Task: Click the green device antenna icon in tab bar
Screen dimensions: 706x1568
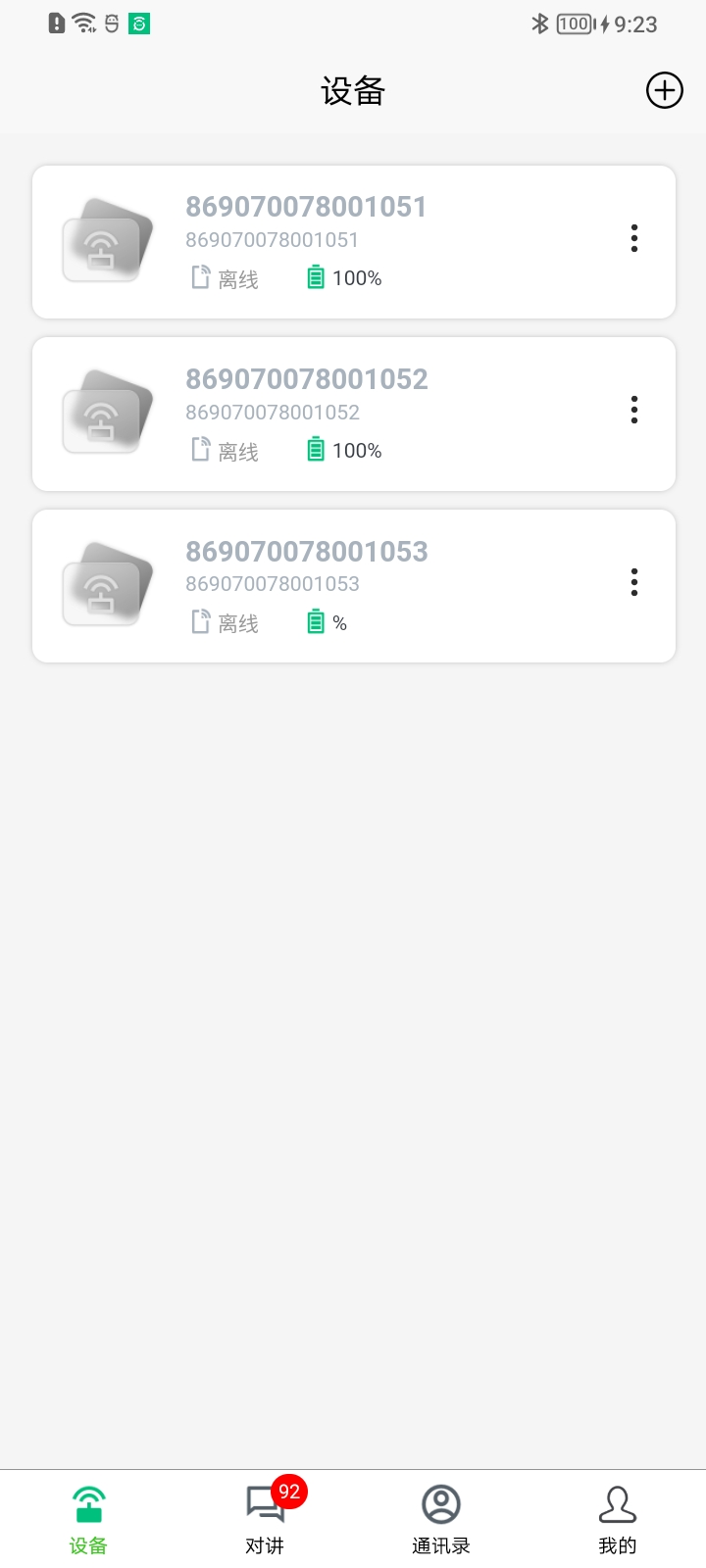Action: coord(88,1504)
